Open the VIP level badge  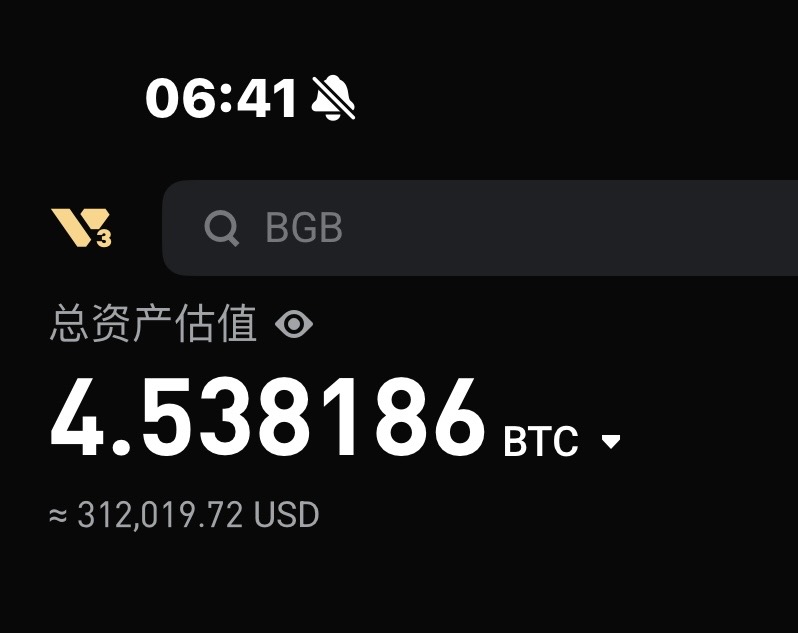click(81, 228)
